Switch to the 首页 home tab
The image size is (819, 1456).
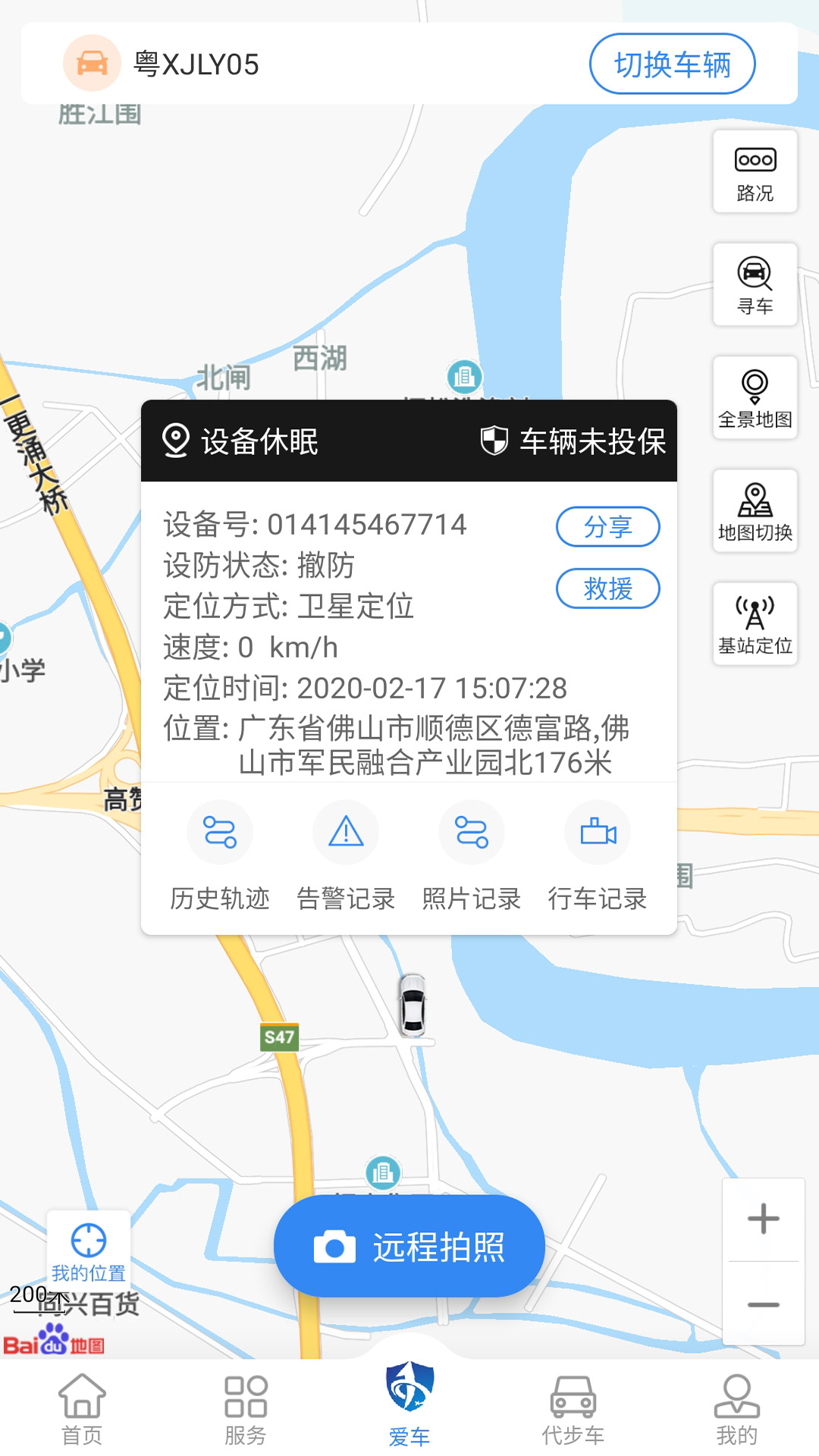(82, 1409)
